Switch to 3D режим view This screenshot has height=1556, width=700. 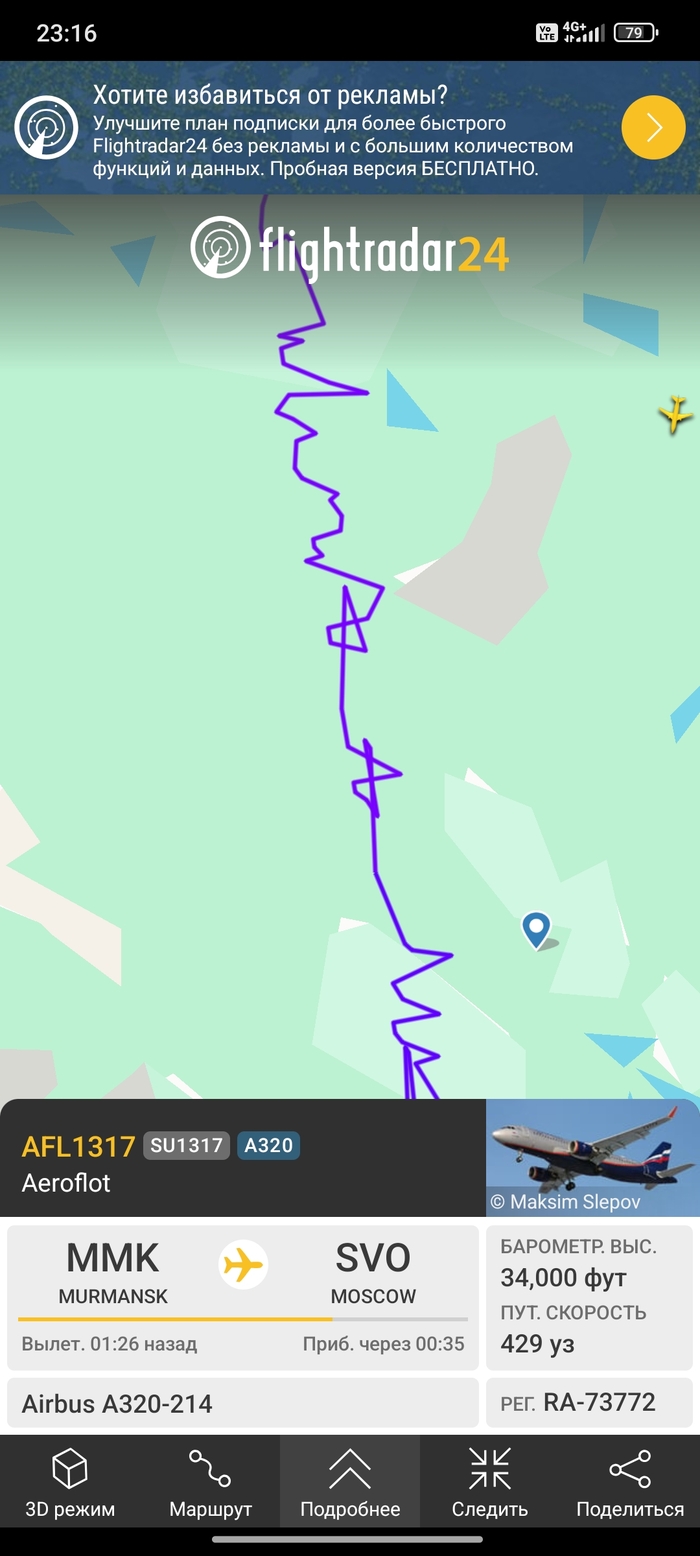pyautogui.click(x=70, y=1482)
